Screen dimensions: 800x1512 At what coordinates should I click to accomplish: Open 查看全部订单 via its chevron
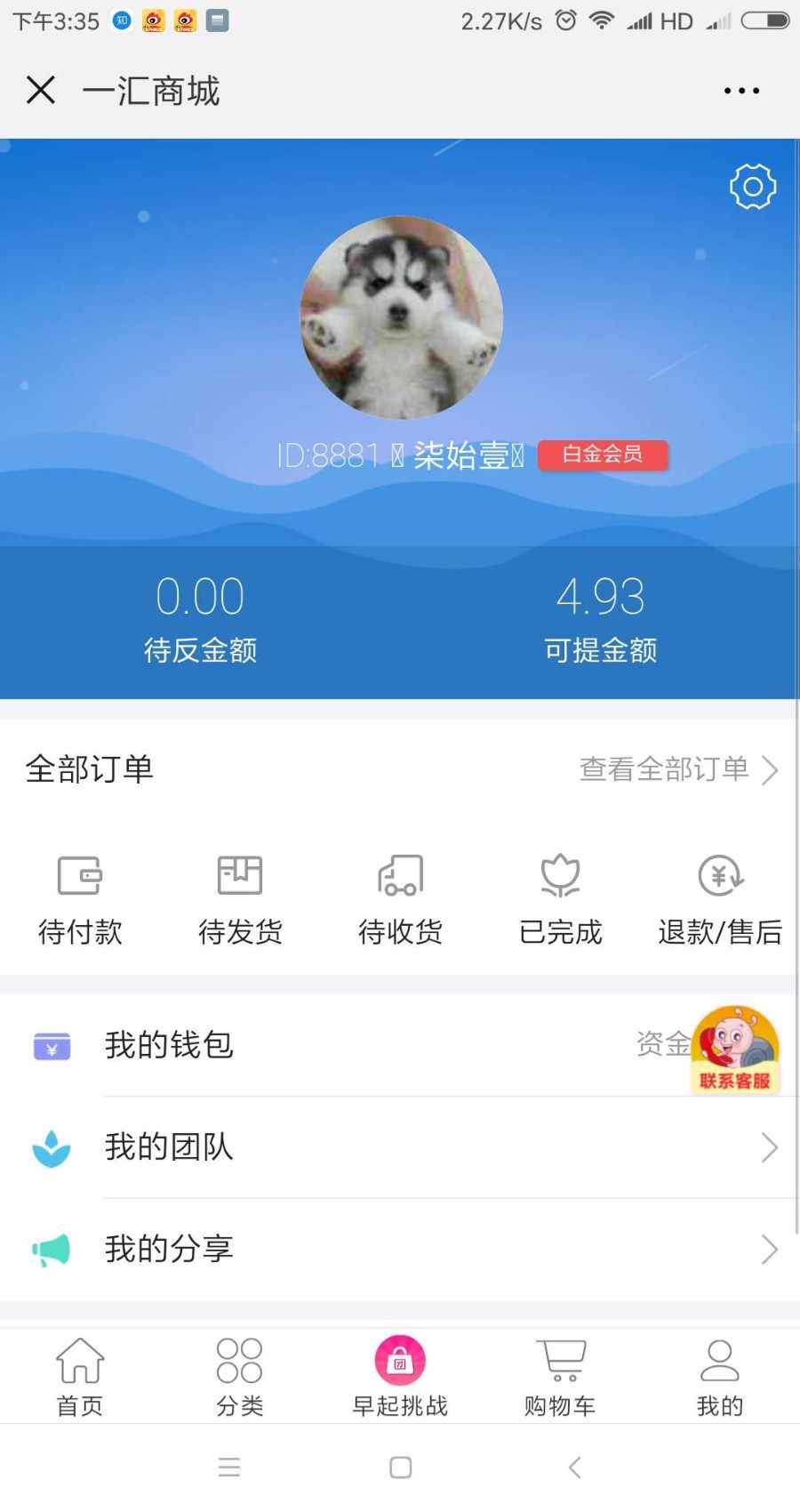(770, 770)
